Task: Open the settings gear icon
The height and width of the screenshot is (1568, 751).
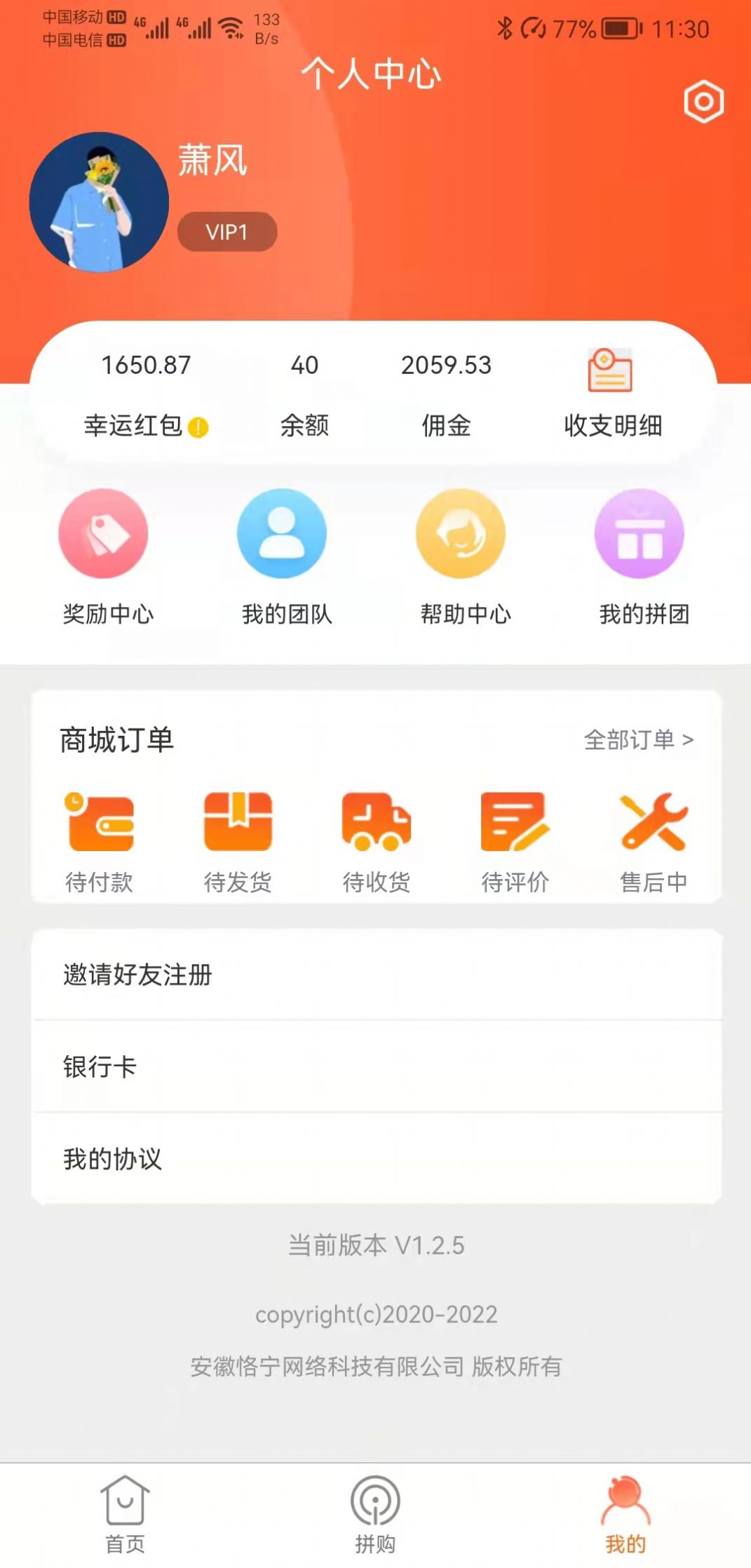Action: (x=705, y=102)
